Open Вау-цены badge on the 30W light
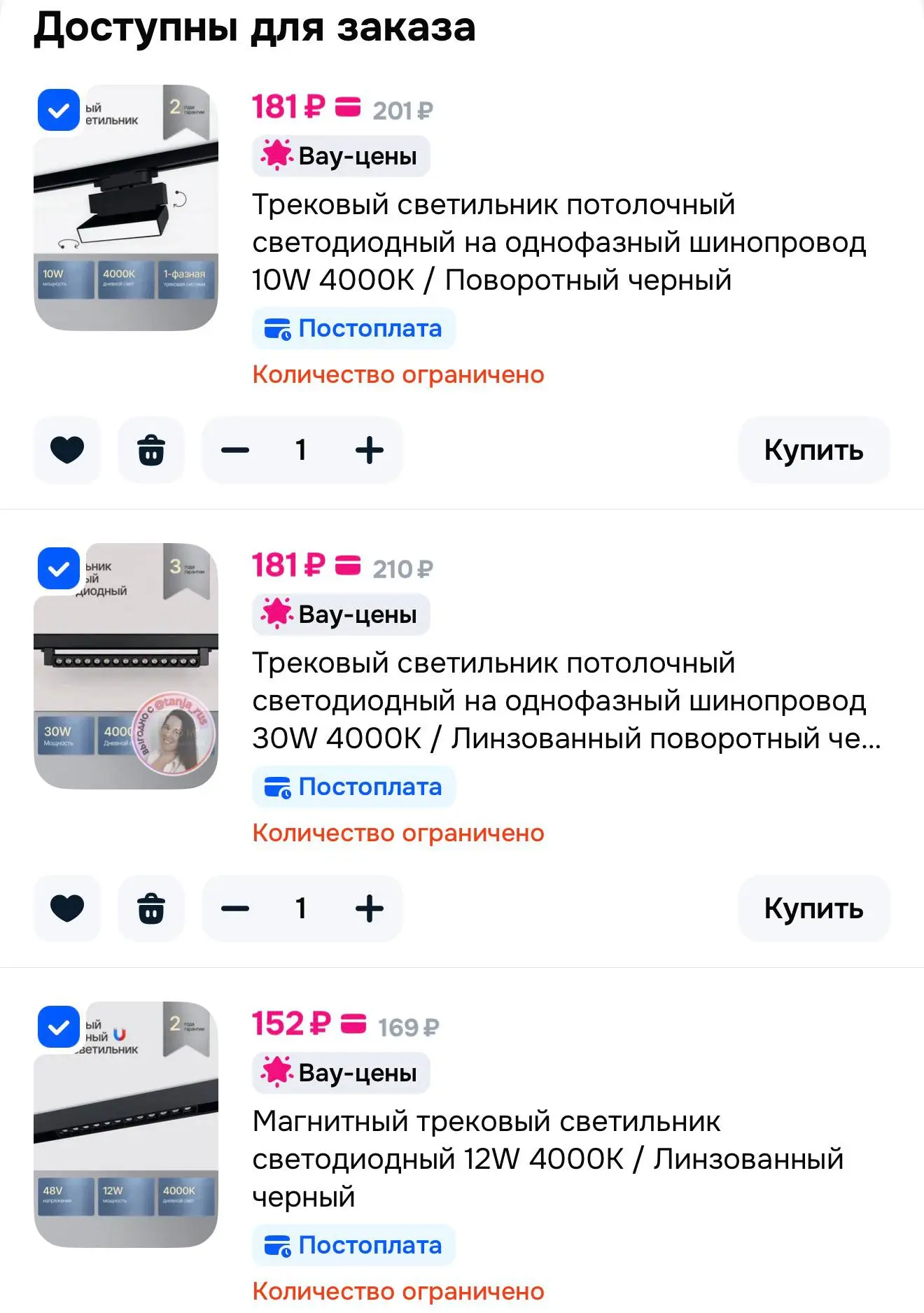Viewport: 924px width, 1313px height. (x=341, y=615)
